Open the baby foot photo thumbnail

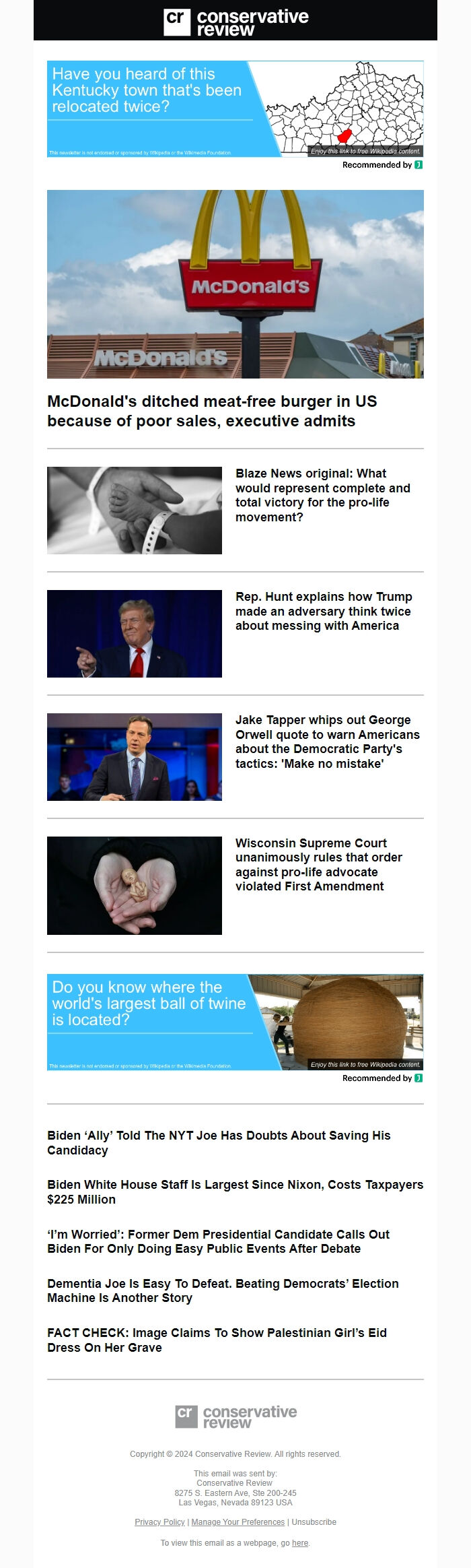click(x=135, y=511)
